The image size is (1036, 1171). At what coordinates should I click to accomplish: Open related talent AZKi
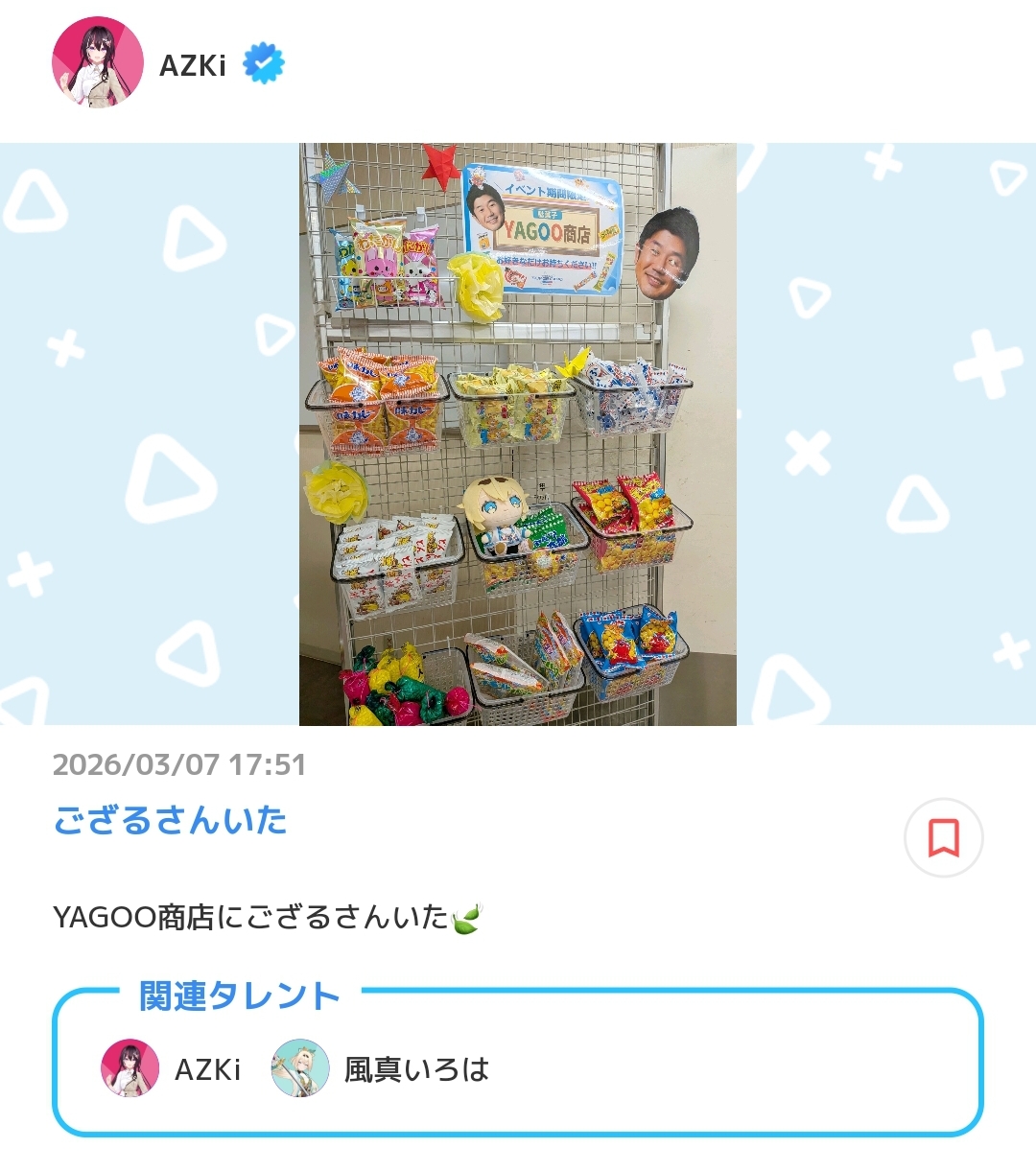pyautogui.click(x=173, y=1068)
